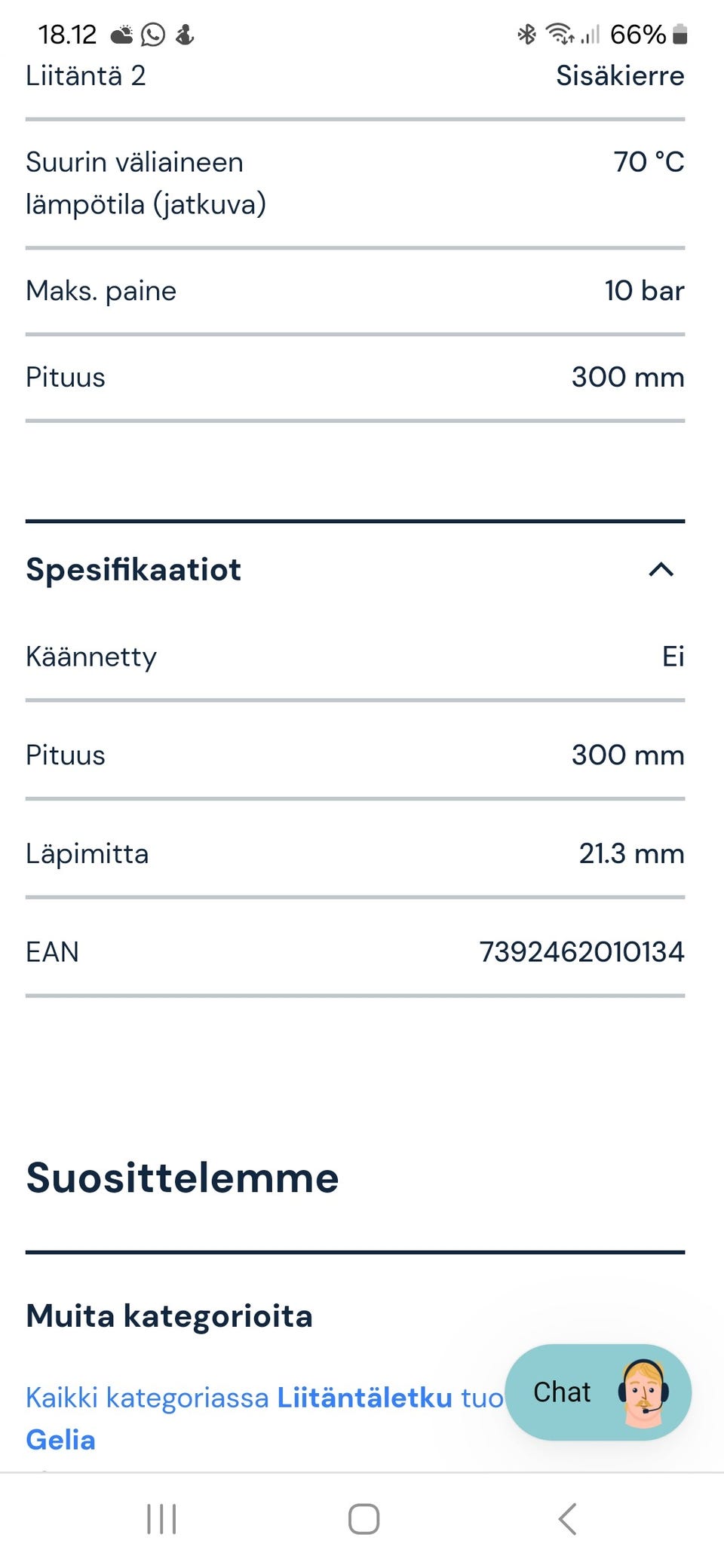
Task: Open the Liitäntäletku category link
Action: [363, 1392]
